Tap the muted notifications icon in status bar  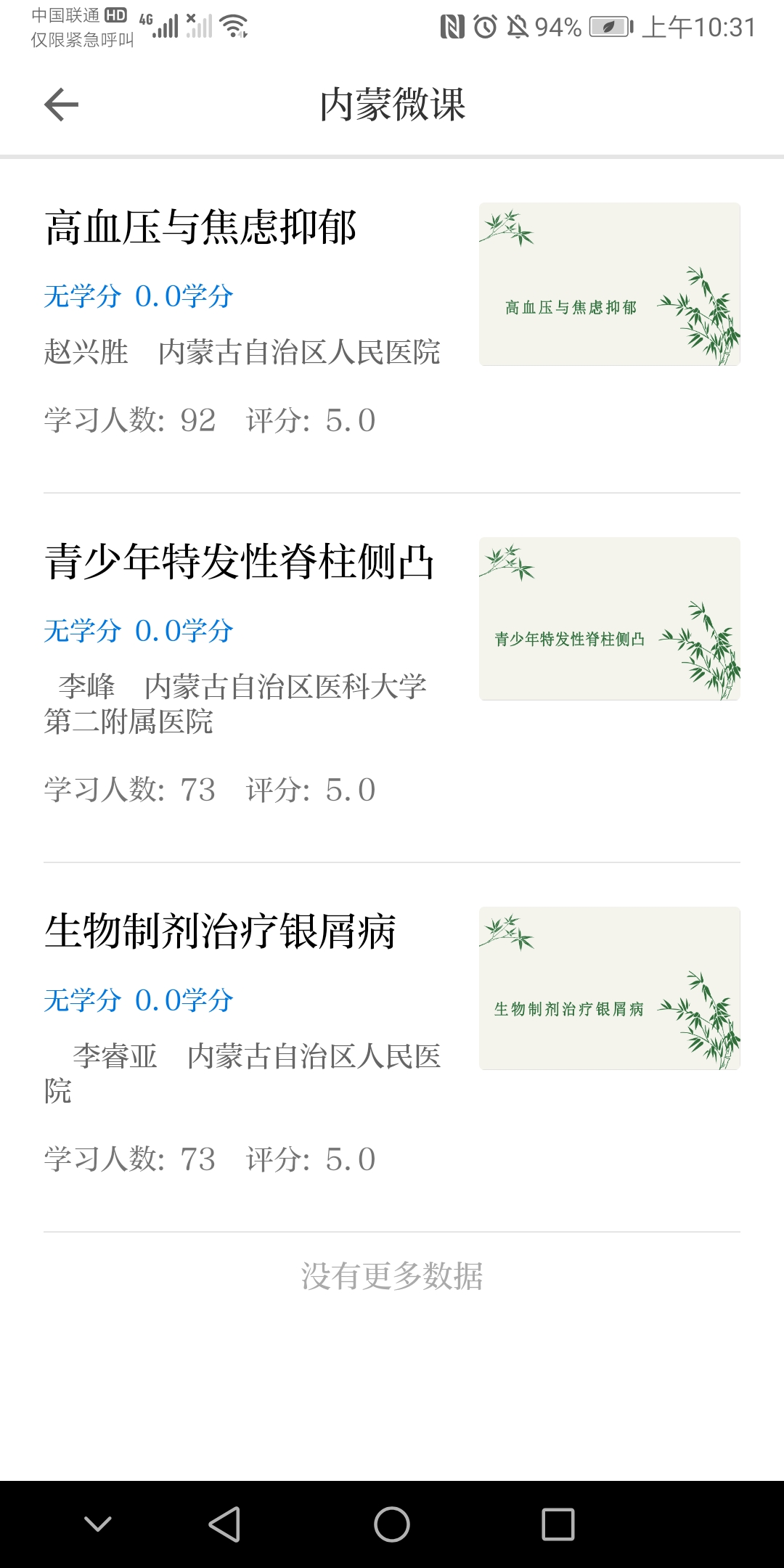[515, 27]
